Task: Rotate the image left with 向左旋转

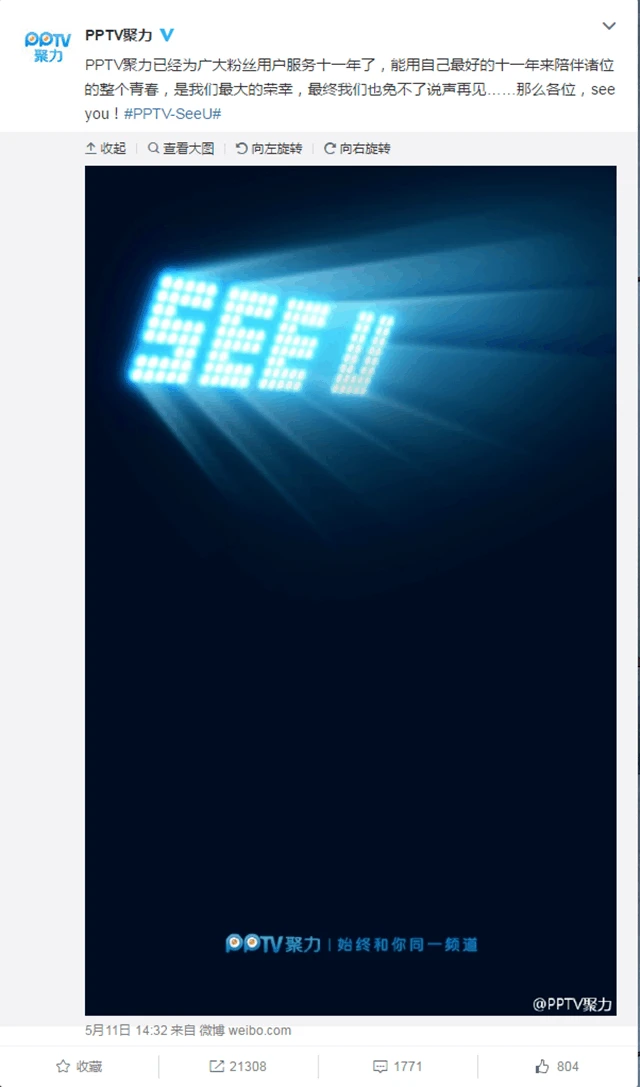Action: (x=268, y=148)
